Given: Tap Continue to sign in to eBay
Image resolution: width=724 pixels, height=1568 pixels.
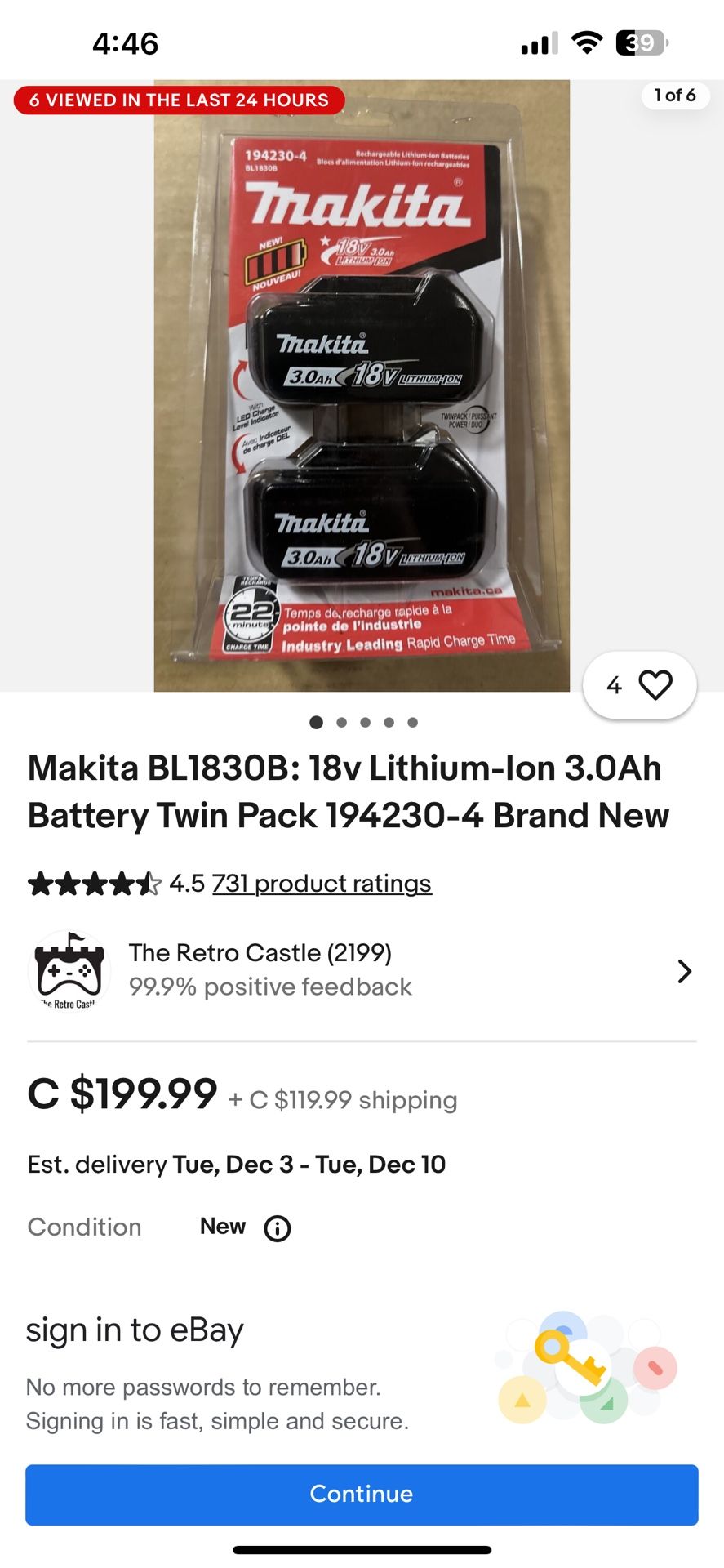Looking at the screenshot, I should [x=362, y=1494].
